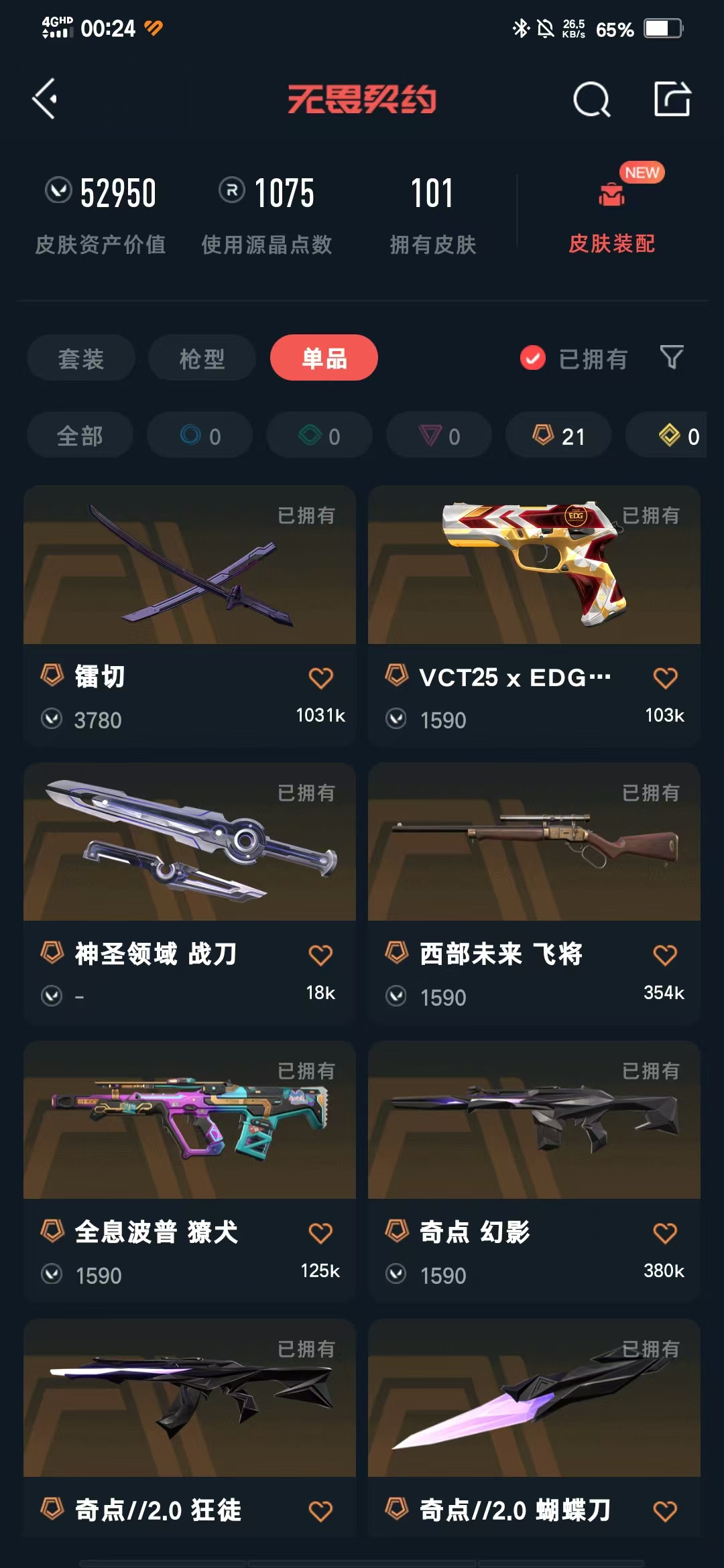Toggle the 已拥有 owned checkbox
The height and width of the screenshot is (1568, 724).
(x=533, y=358)
